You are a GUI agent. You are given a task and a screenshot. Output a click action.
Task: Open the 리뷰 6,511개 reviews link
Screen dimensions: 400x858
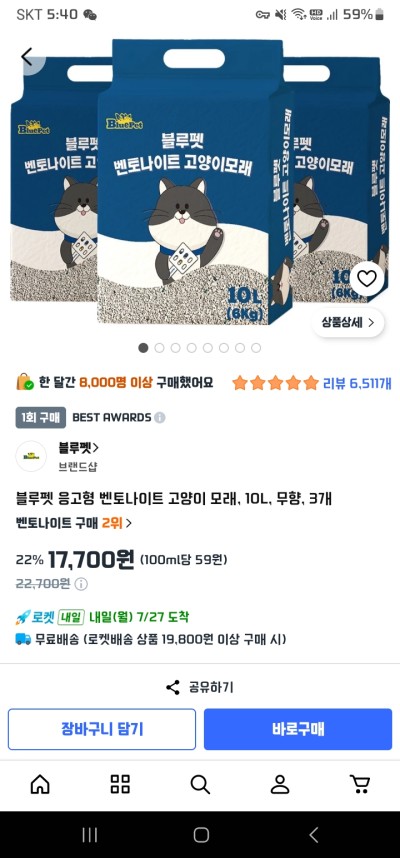(357, 383)
